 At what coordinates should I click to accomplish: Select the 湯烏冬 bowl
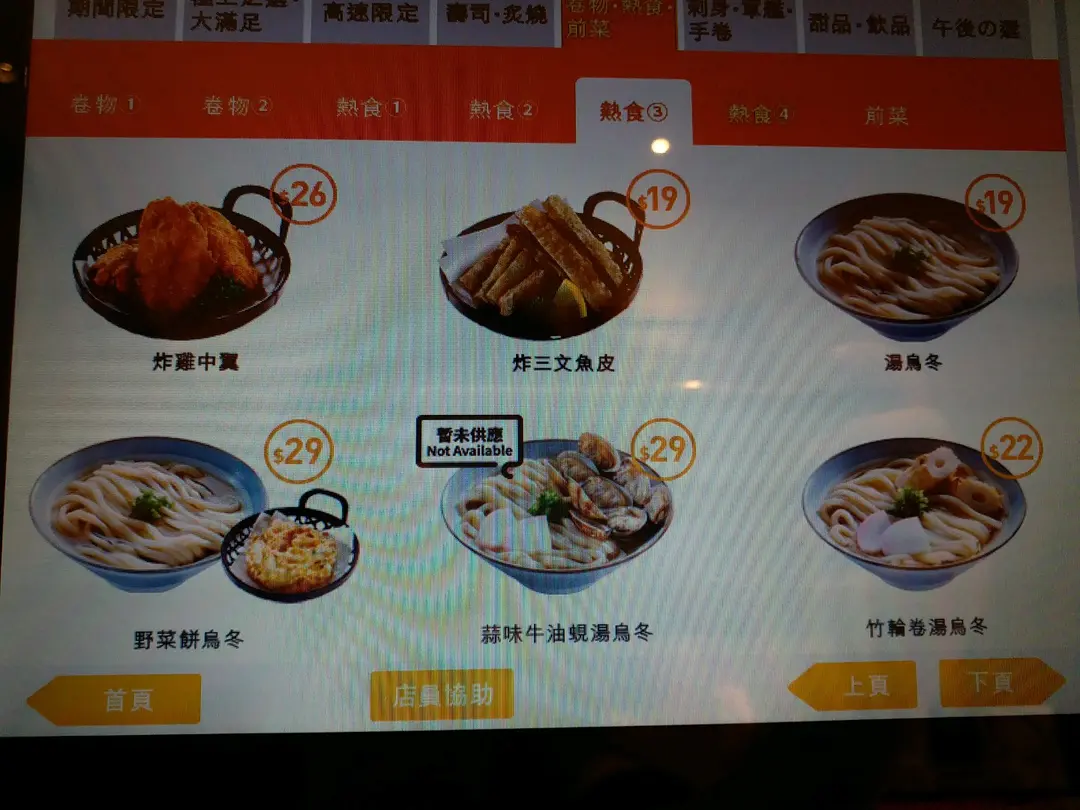coord(906,268)
